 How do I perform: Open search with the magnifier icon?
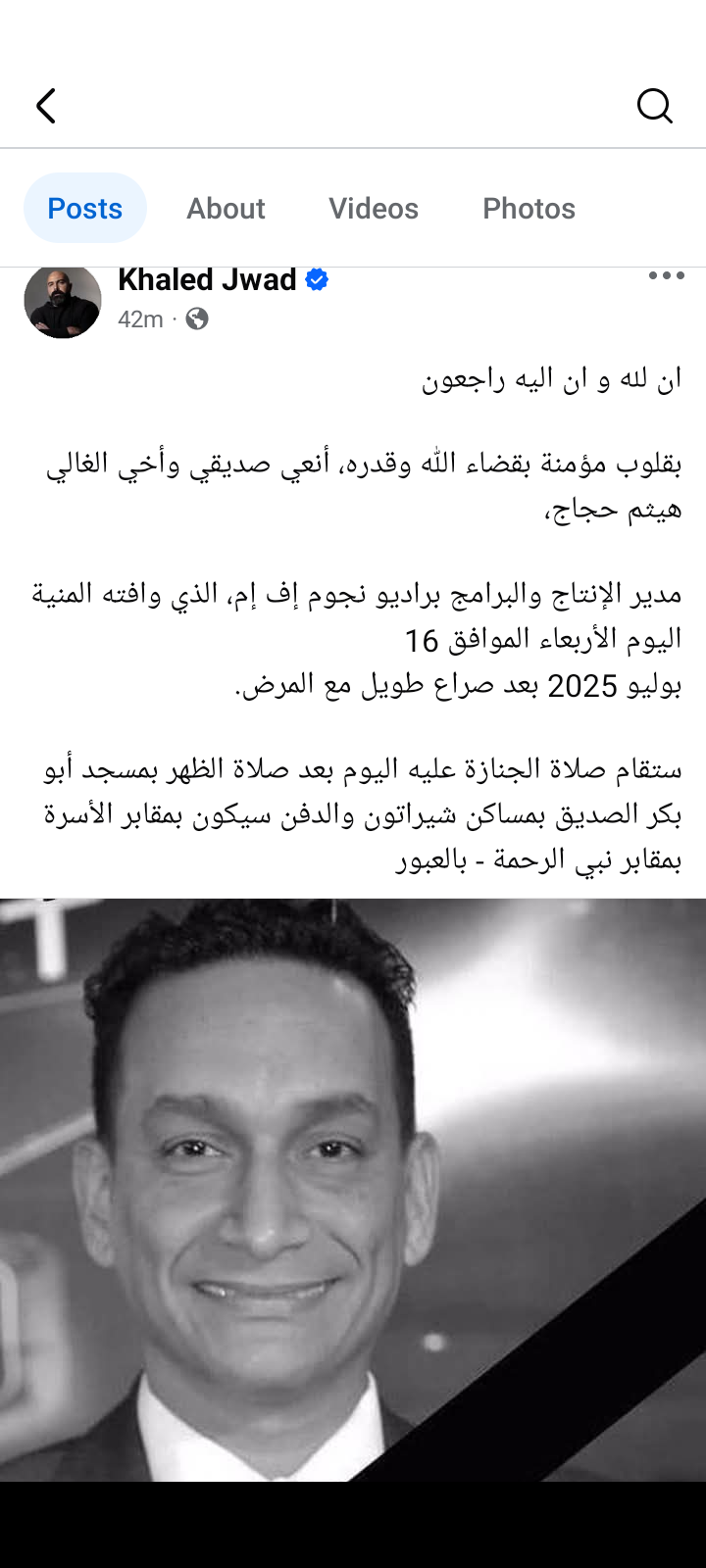(654, 106)
